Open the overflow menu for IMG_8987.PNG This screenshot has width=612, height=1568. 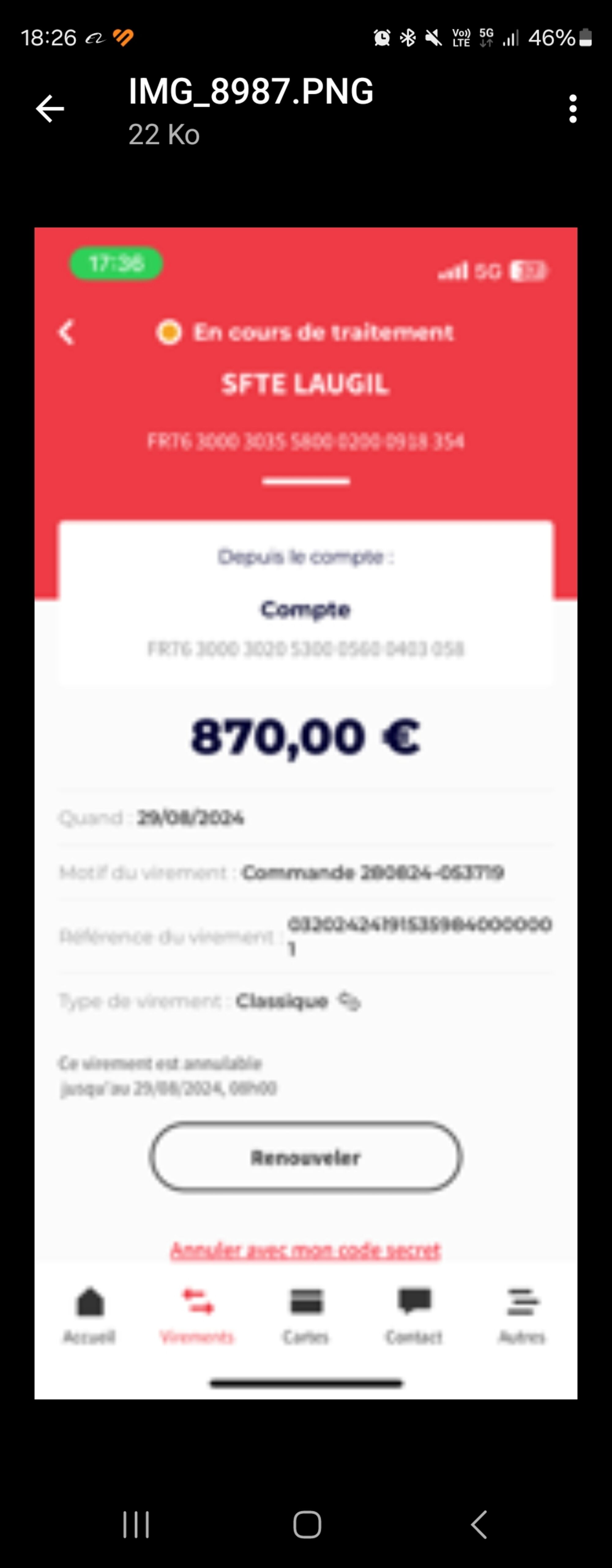(x=573, y=109)
